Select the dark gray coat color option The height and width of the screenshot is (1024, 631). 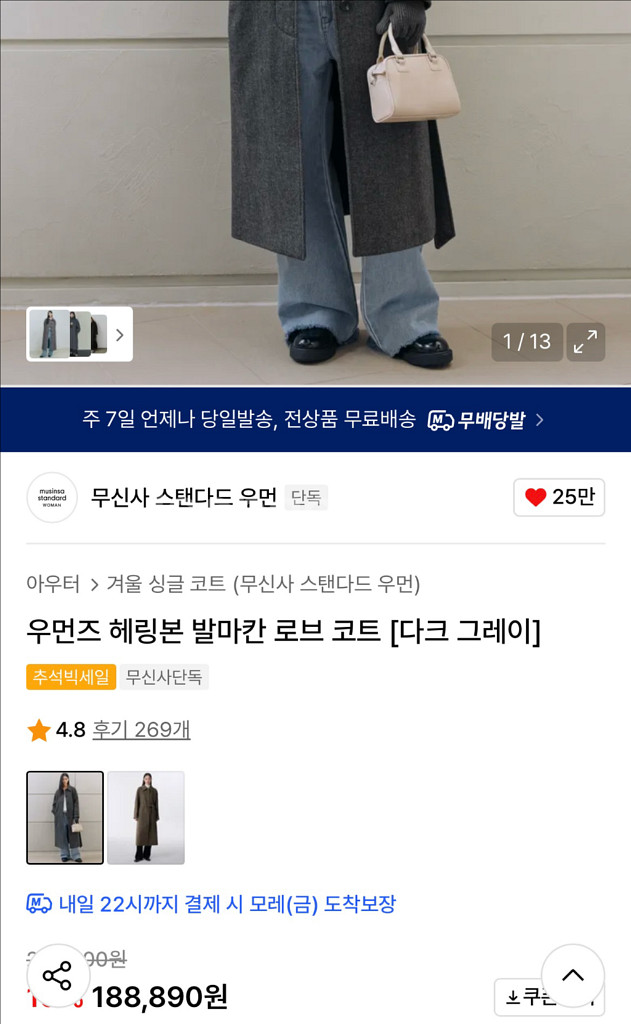point(65,817)
